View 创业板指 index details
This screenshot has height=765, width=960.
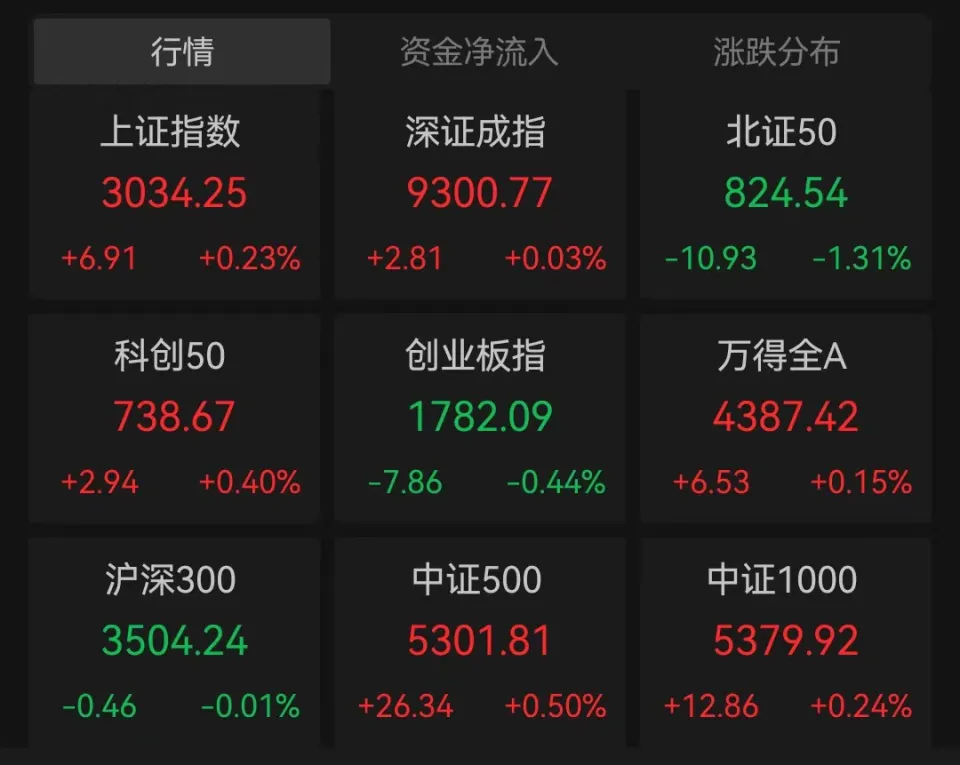480,418
